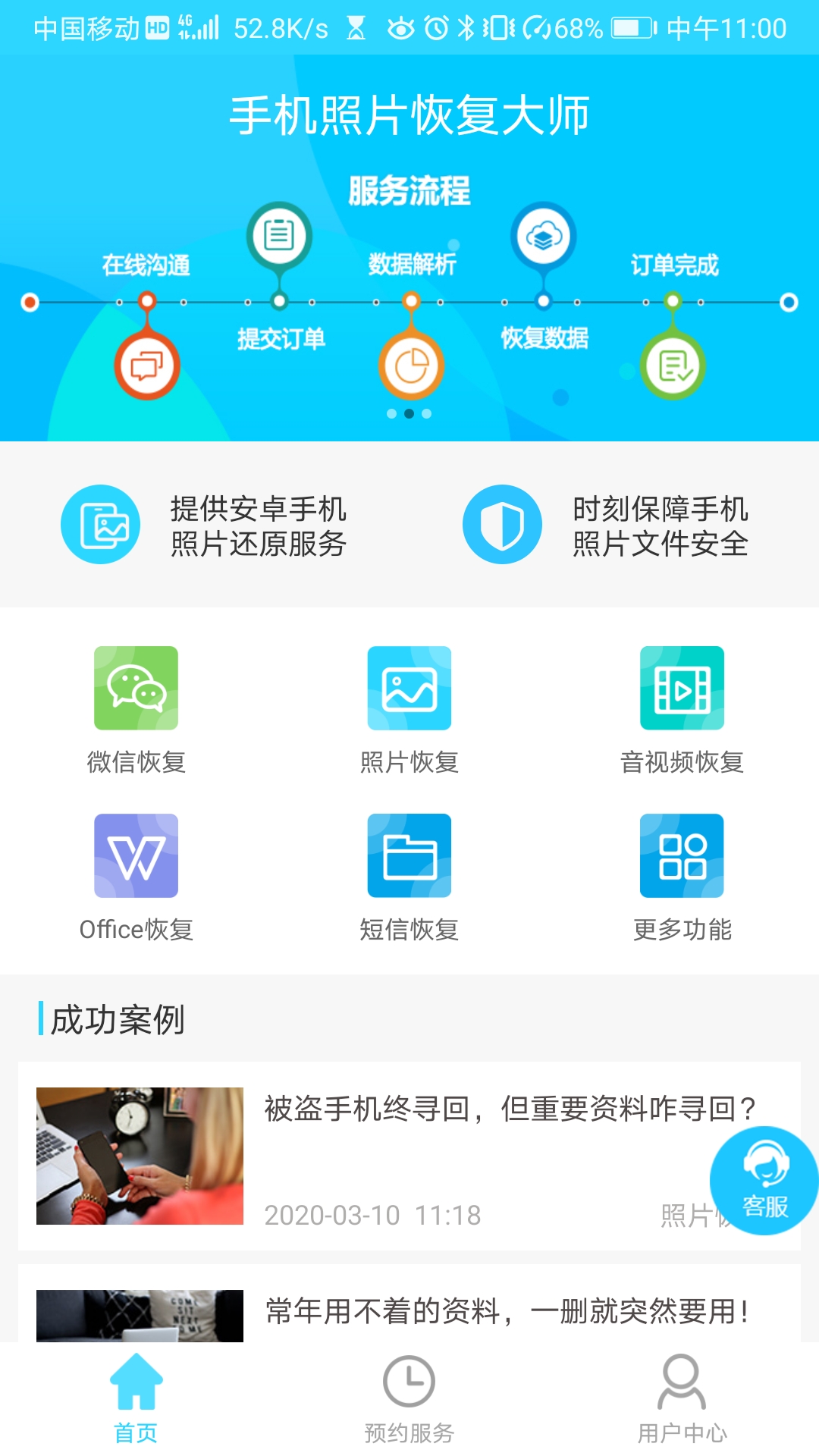The height and width of the screenshot is (1456, 819).
Task: Click the chat bubble icon under 在线沟通
Action: [146, 366]
